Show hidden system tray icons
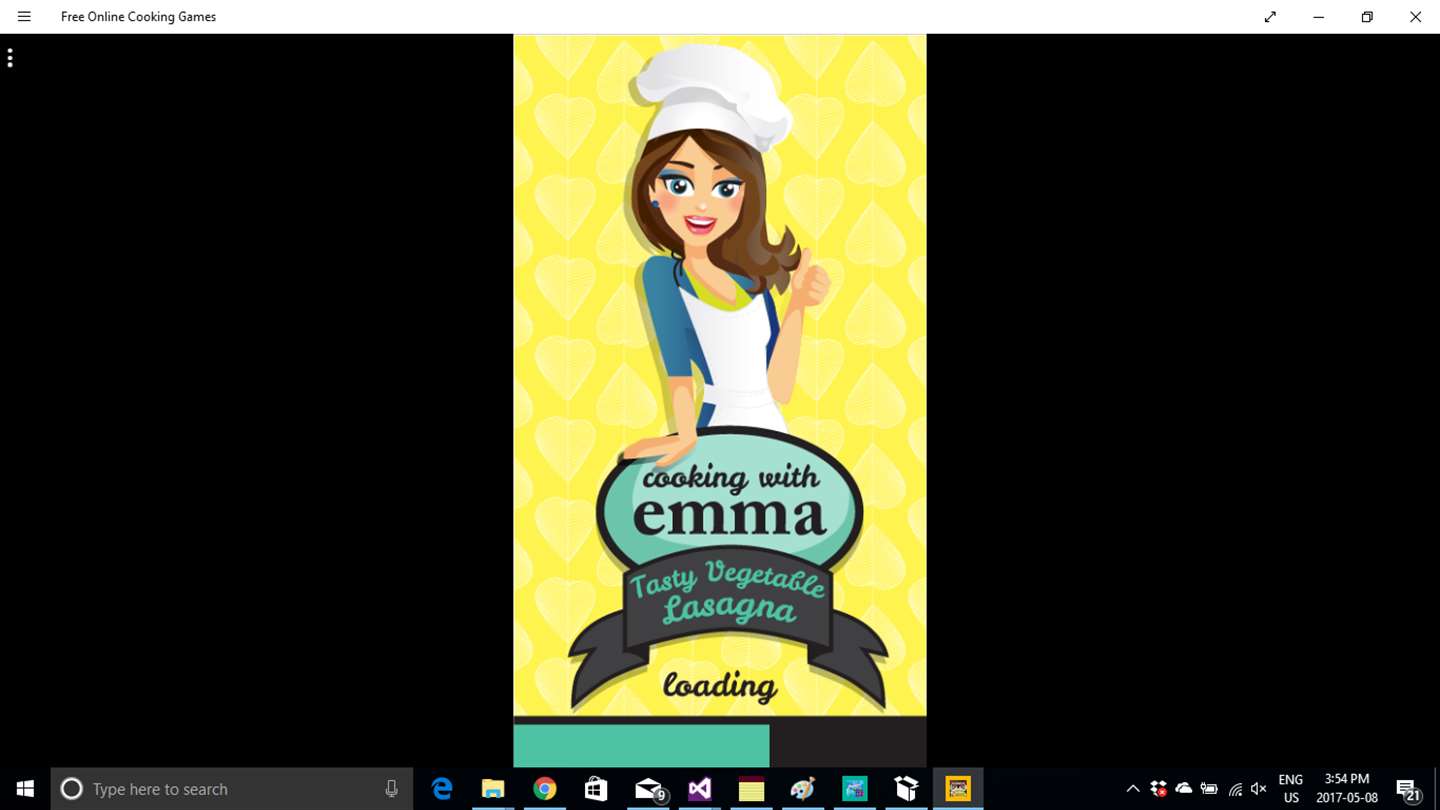 (x=1133, y=789)
